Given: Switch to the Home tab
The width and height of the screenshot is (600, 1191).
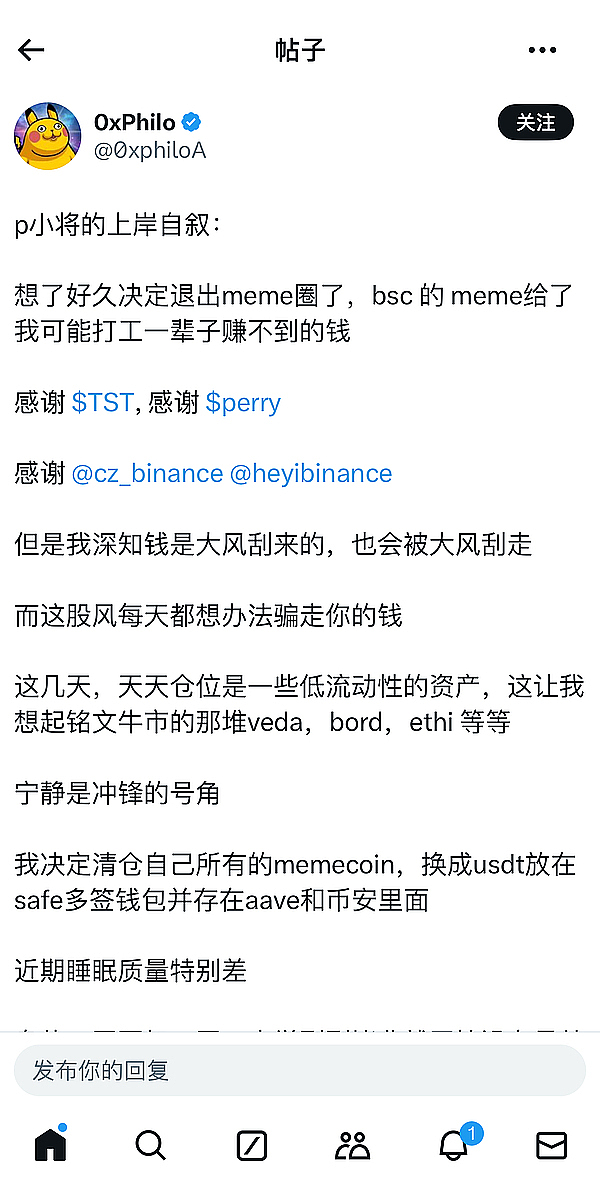Looking at the screenshot, I should coord(50,1144).
